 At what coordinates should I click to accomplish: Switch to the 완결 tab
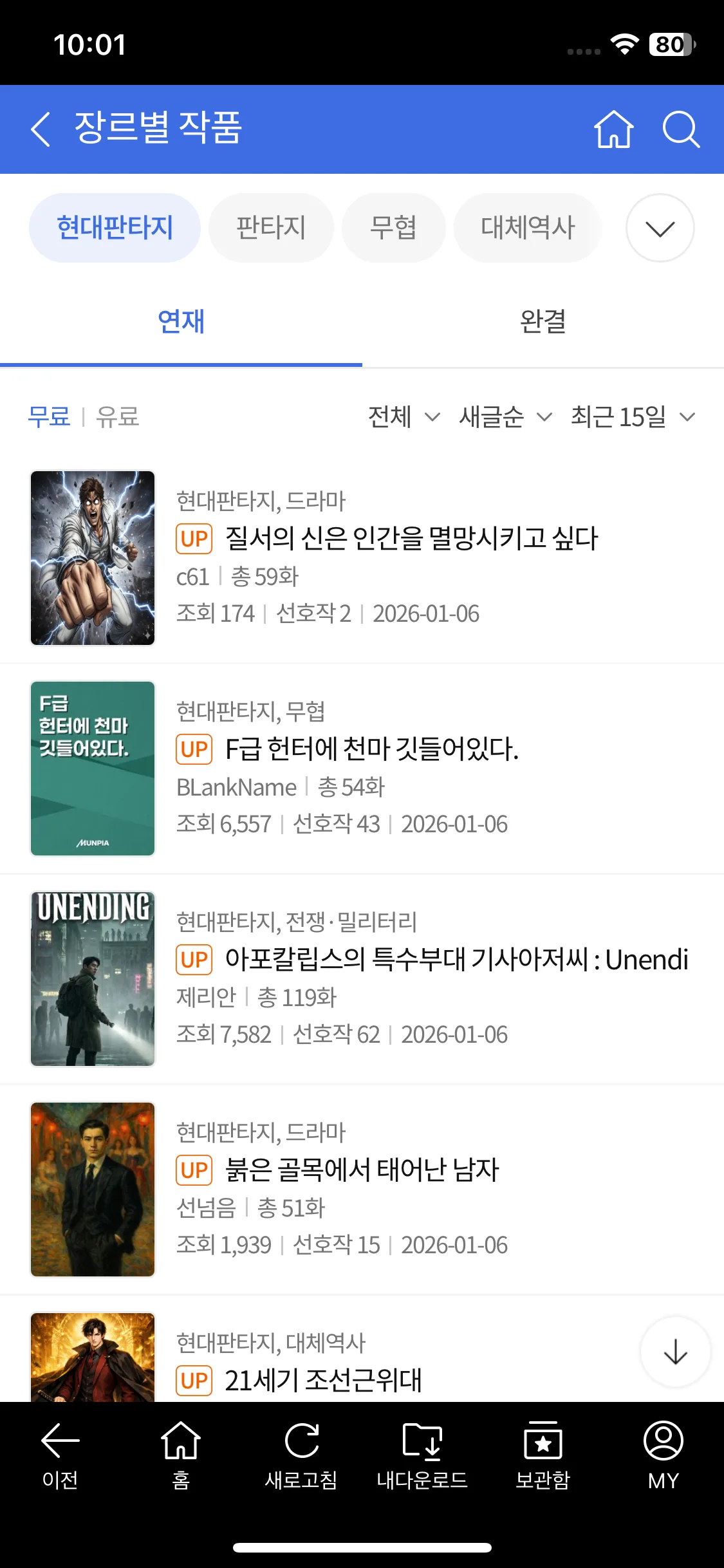click(x=543, y=321)
